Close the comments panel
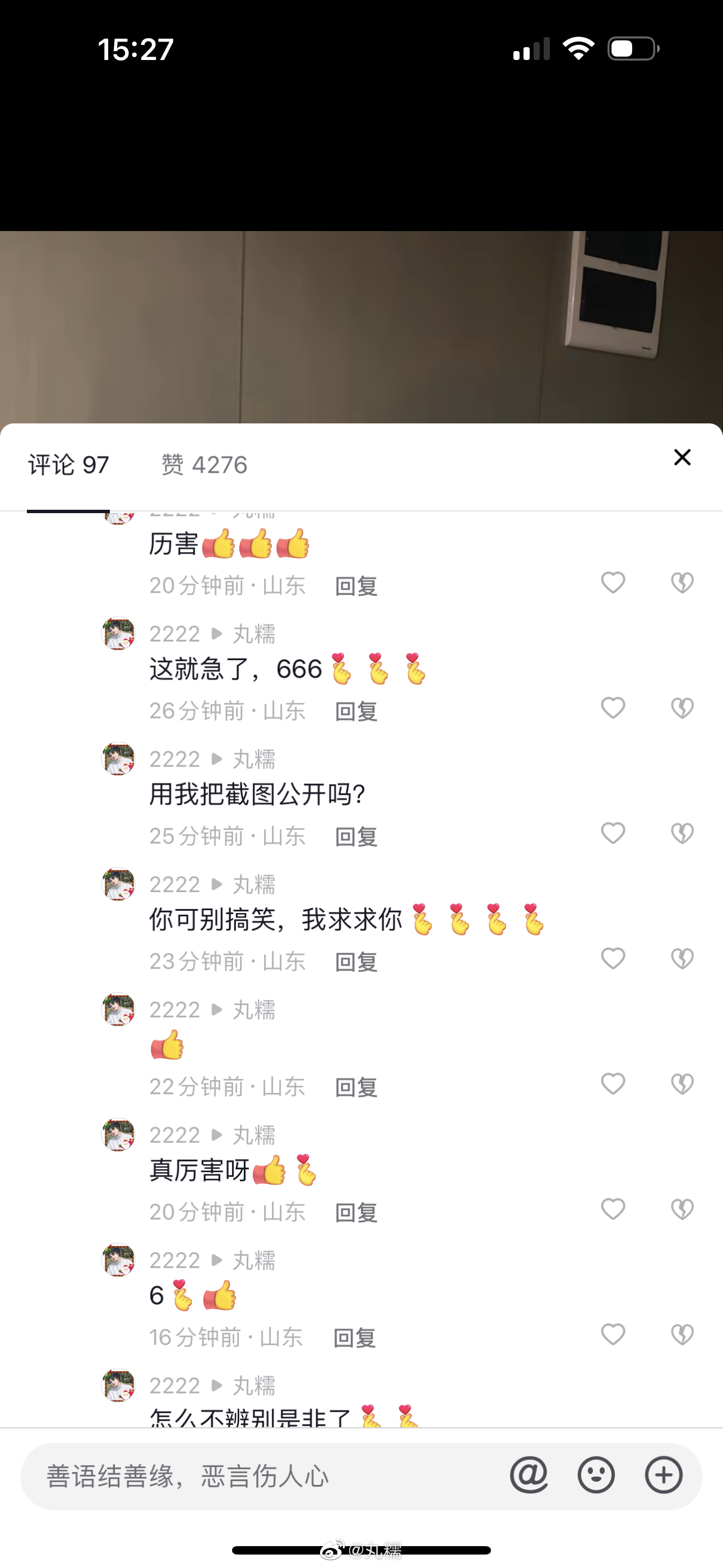 click(682, 457)
